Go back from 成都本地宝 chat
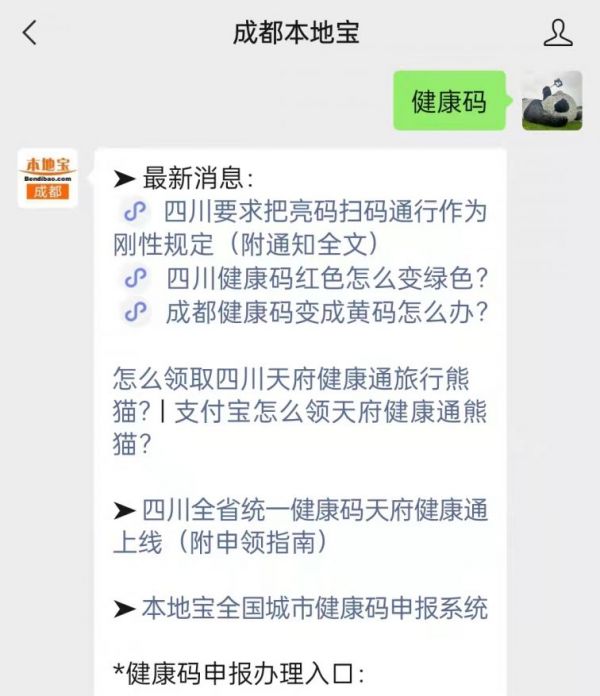The image size is (600, 696). (x=30, y=33)
